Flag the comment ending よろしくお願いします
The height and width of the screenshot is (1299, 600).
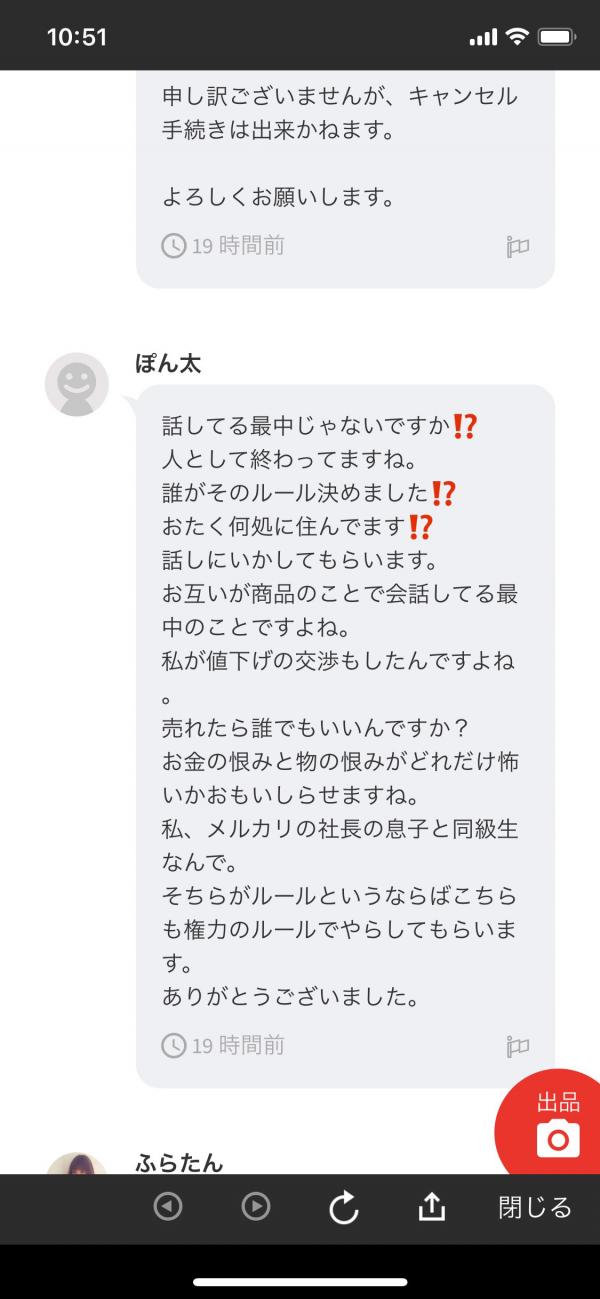pyautogui.click(x=517, y=247)
